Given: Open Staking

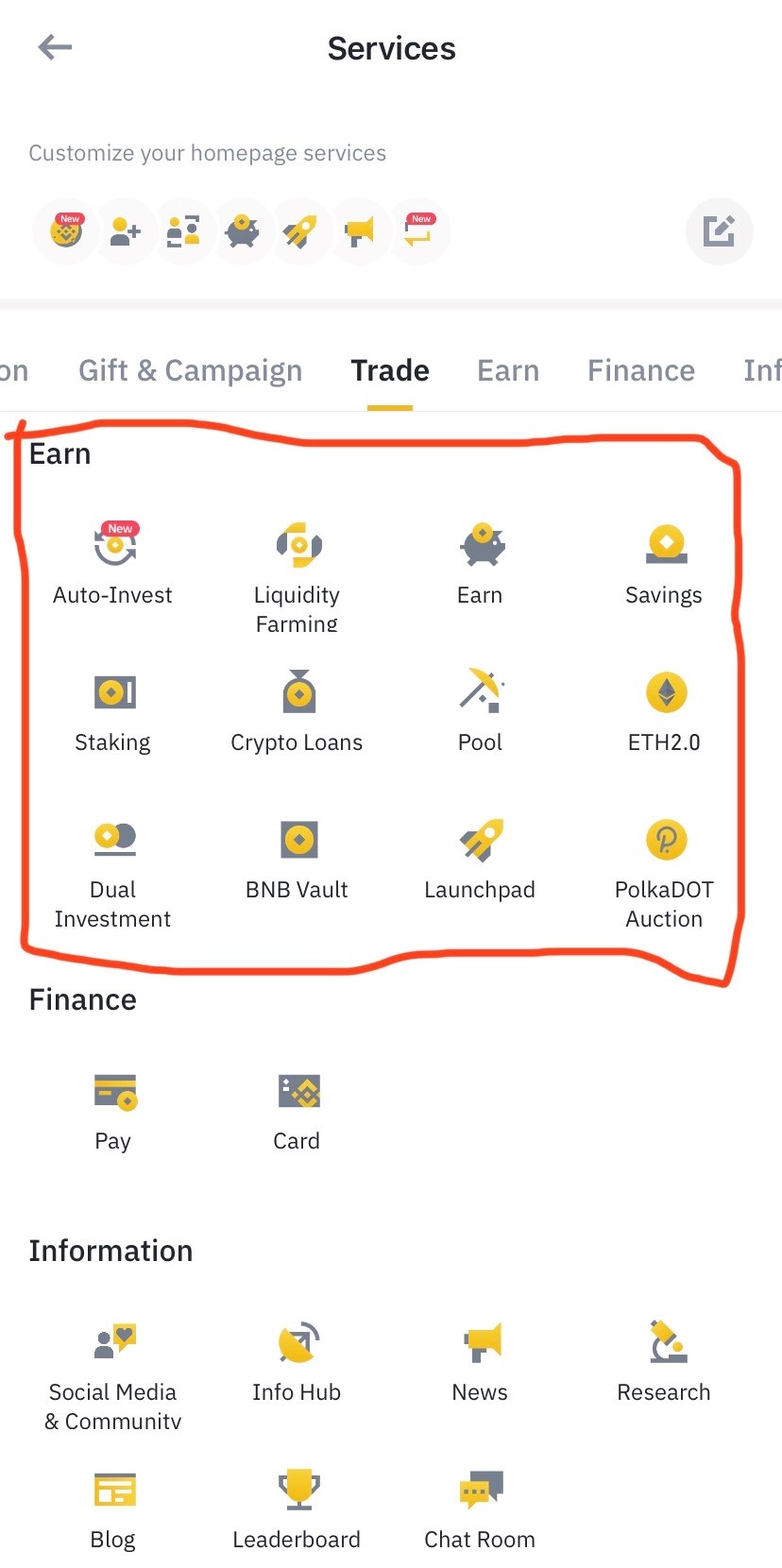Looking at the screenshot, I should point(113,711).
